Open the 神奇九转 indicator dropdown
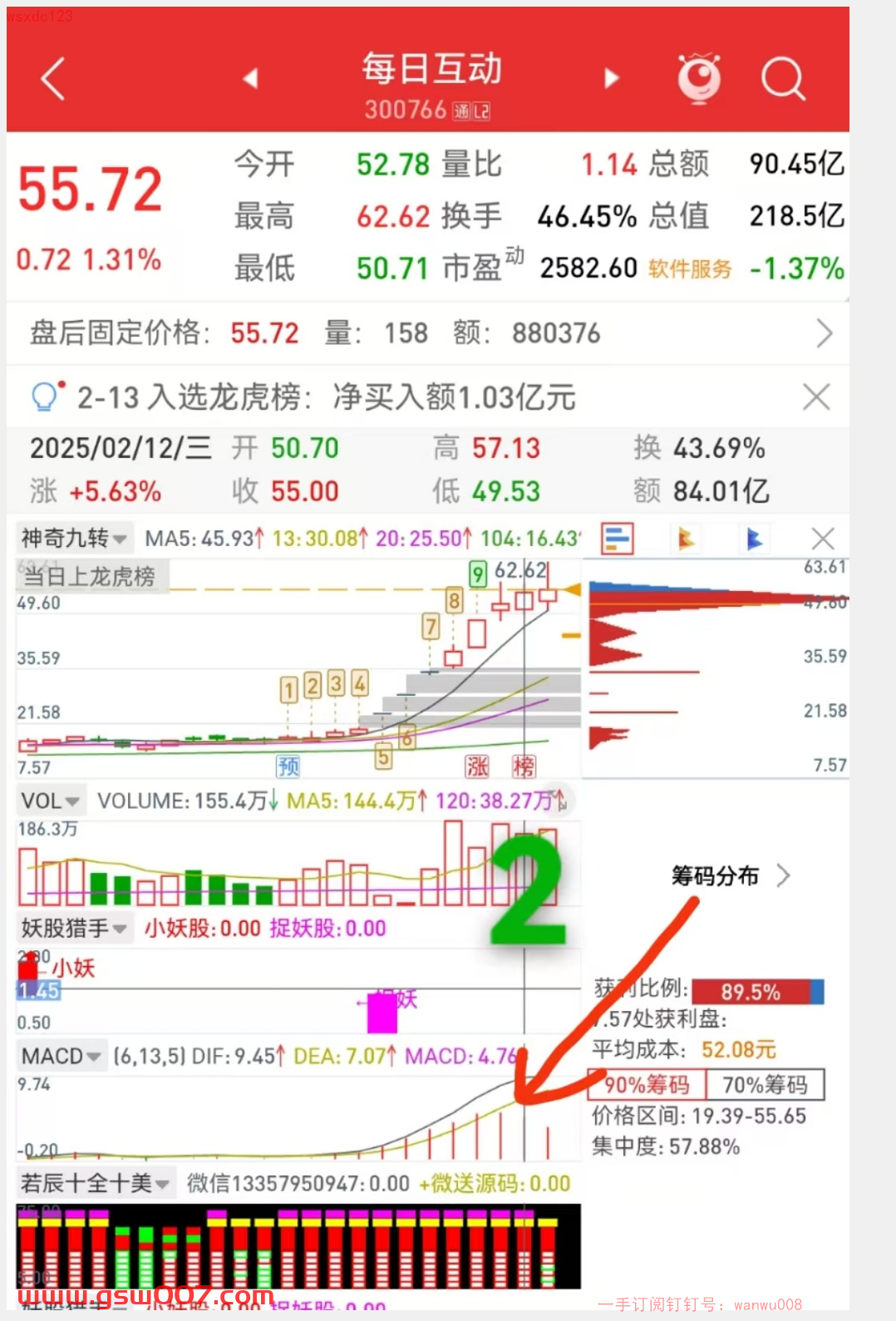The image size is (896, 1321). coord(74,539)
